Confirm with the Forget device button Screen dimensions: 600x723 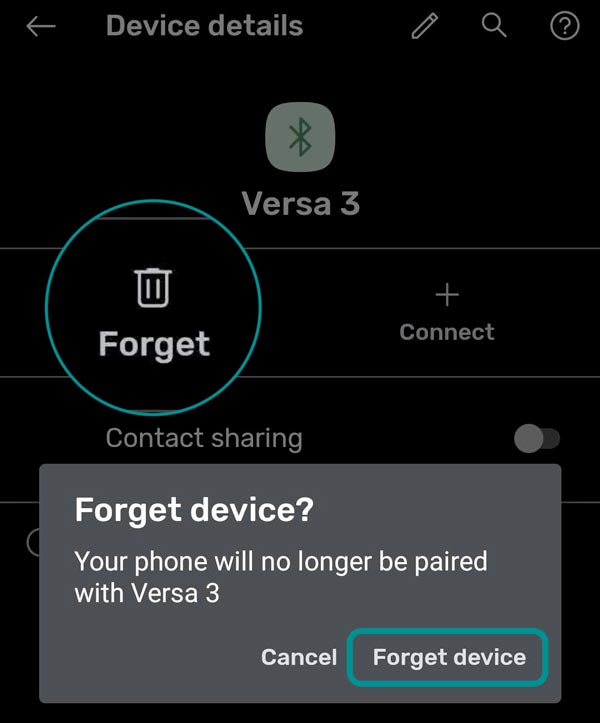(x=449, y=657)
